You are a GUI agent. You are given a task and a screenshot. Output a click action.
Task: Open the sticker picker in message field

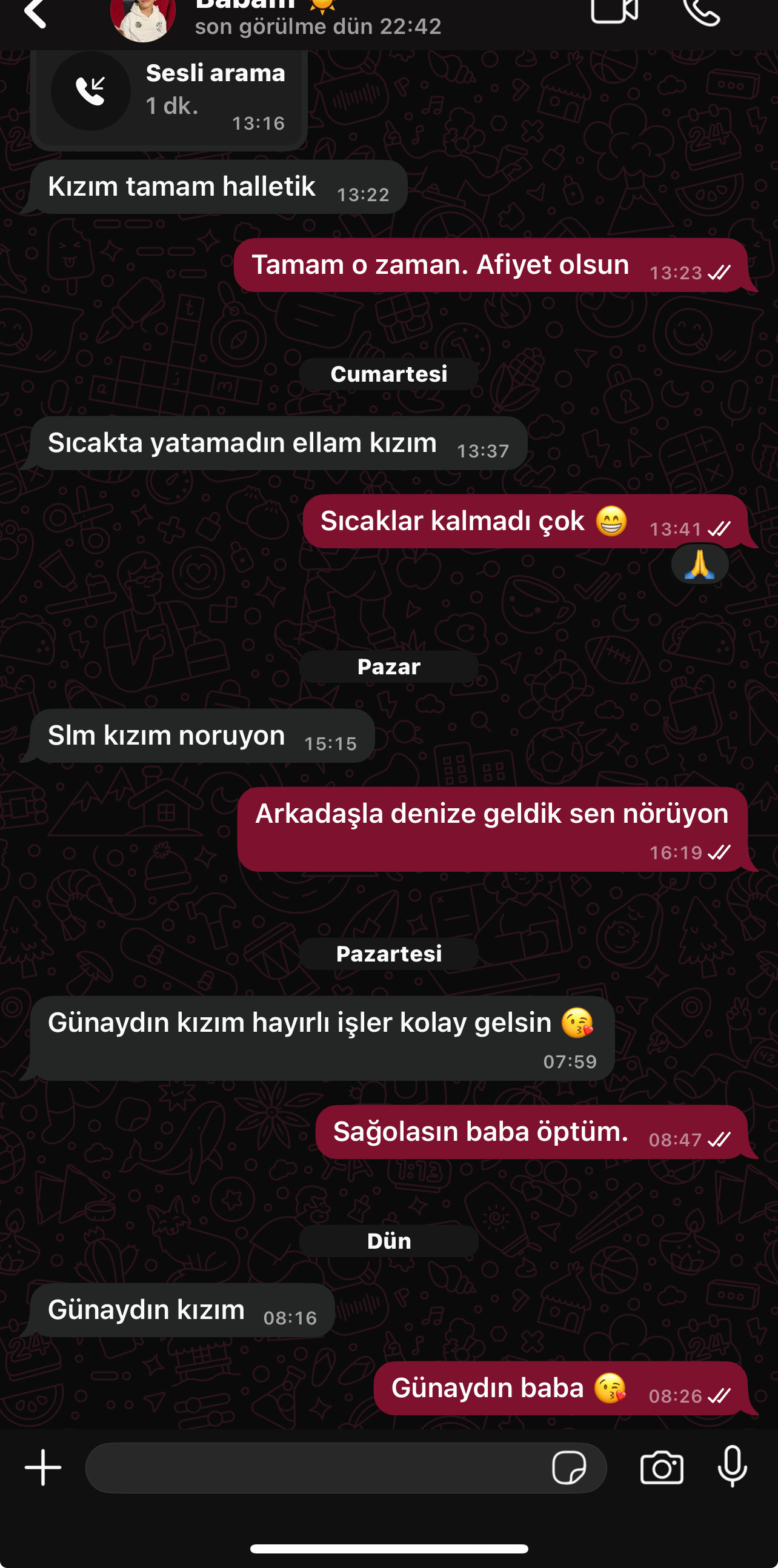[569, 1467]
